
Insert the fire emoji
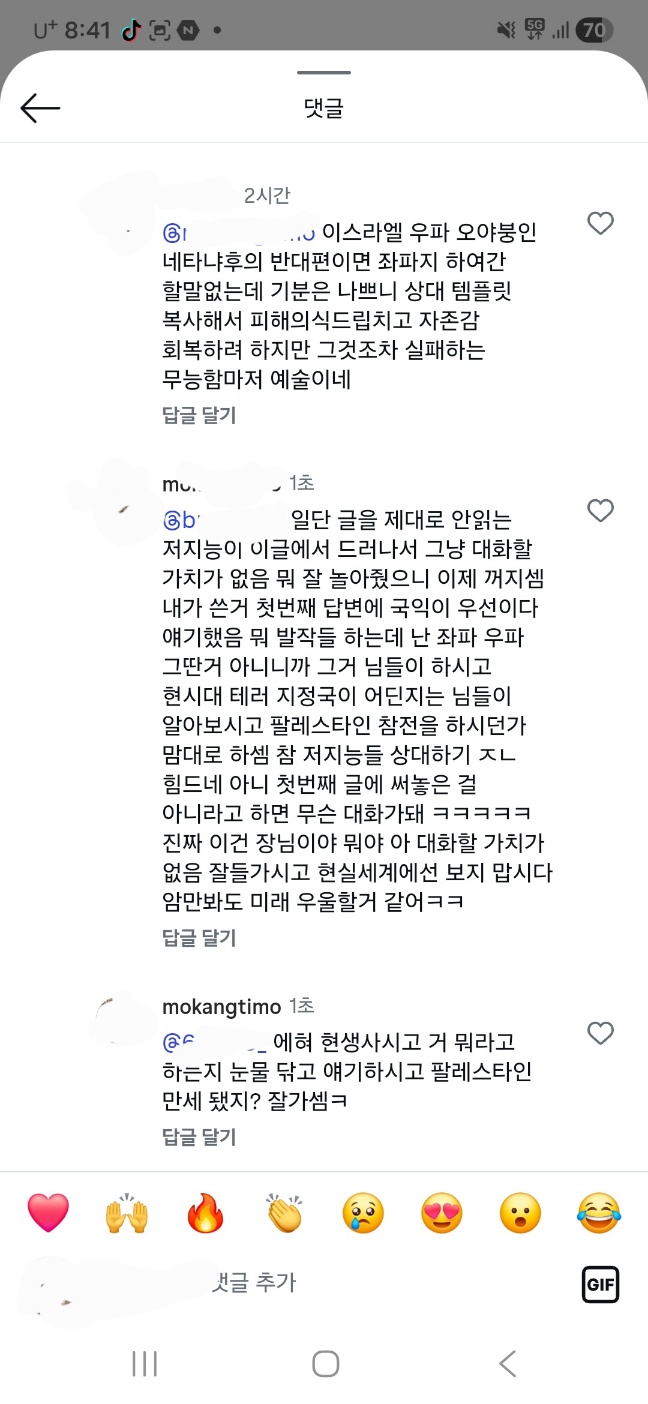pyautogui.click(x=205, y=1213)
